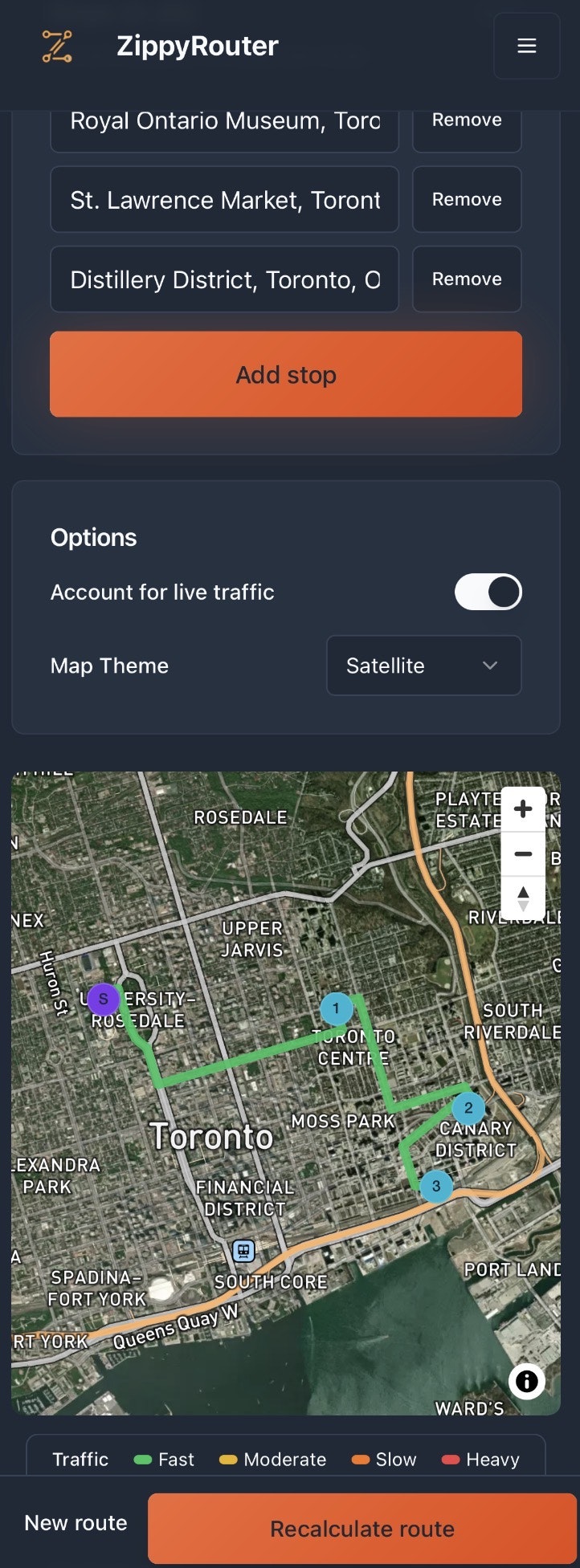The image size is (580, 1568).
Task: Disable Account for live traffic
Action: coord(488,592)
